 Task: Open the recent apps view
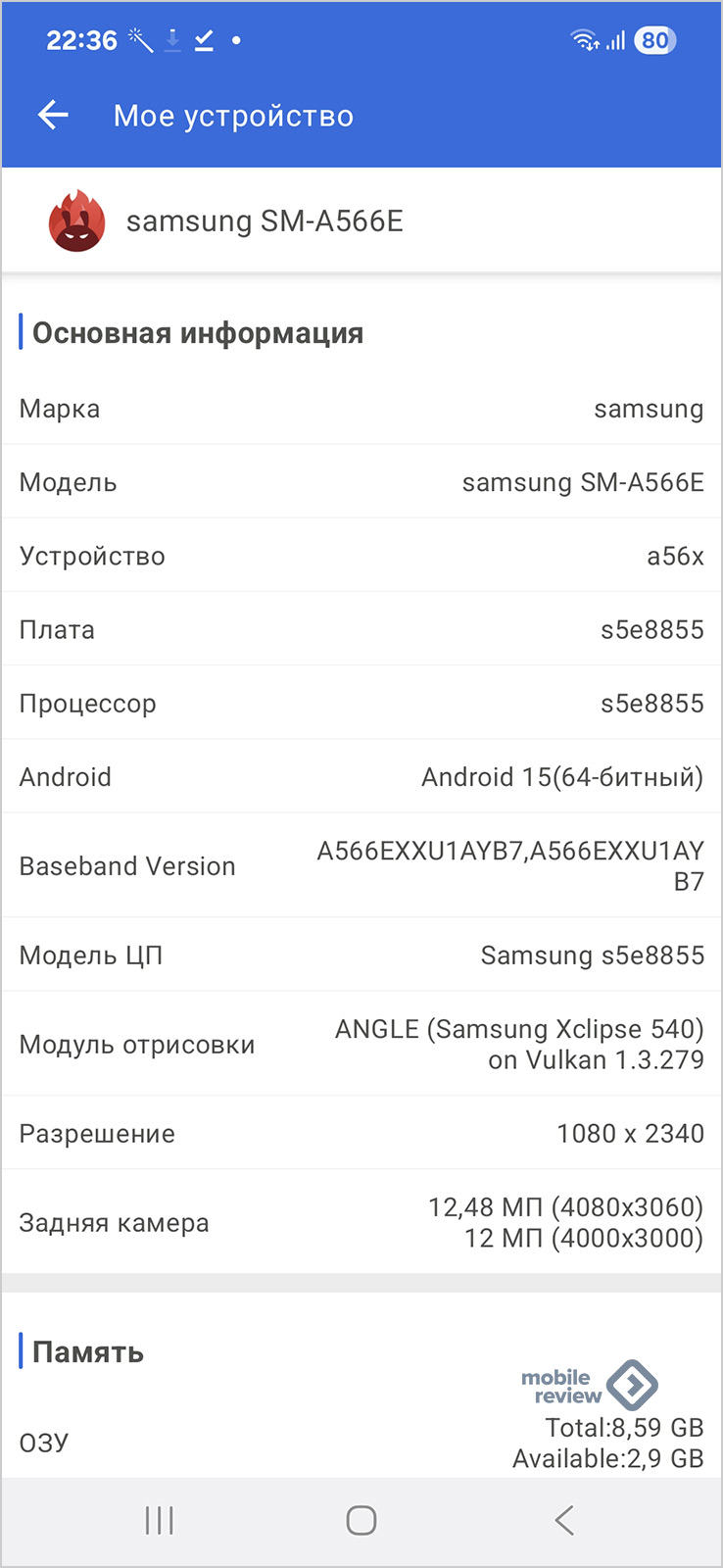point(159,1520)
